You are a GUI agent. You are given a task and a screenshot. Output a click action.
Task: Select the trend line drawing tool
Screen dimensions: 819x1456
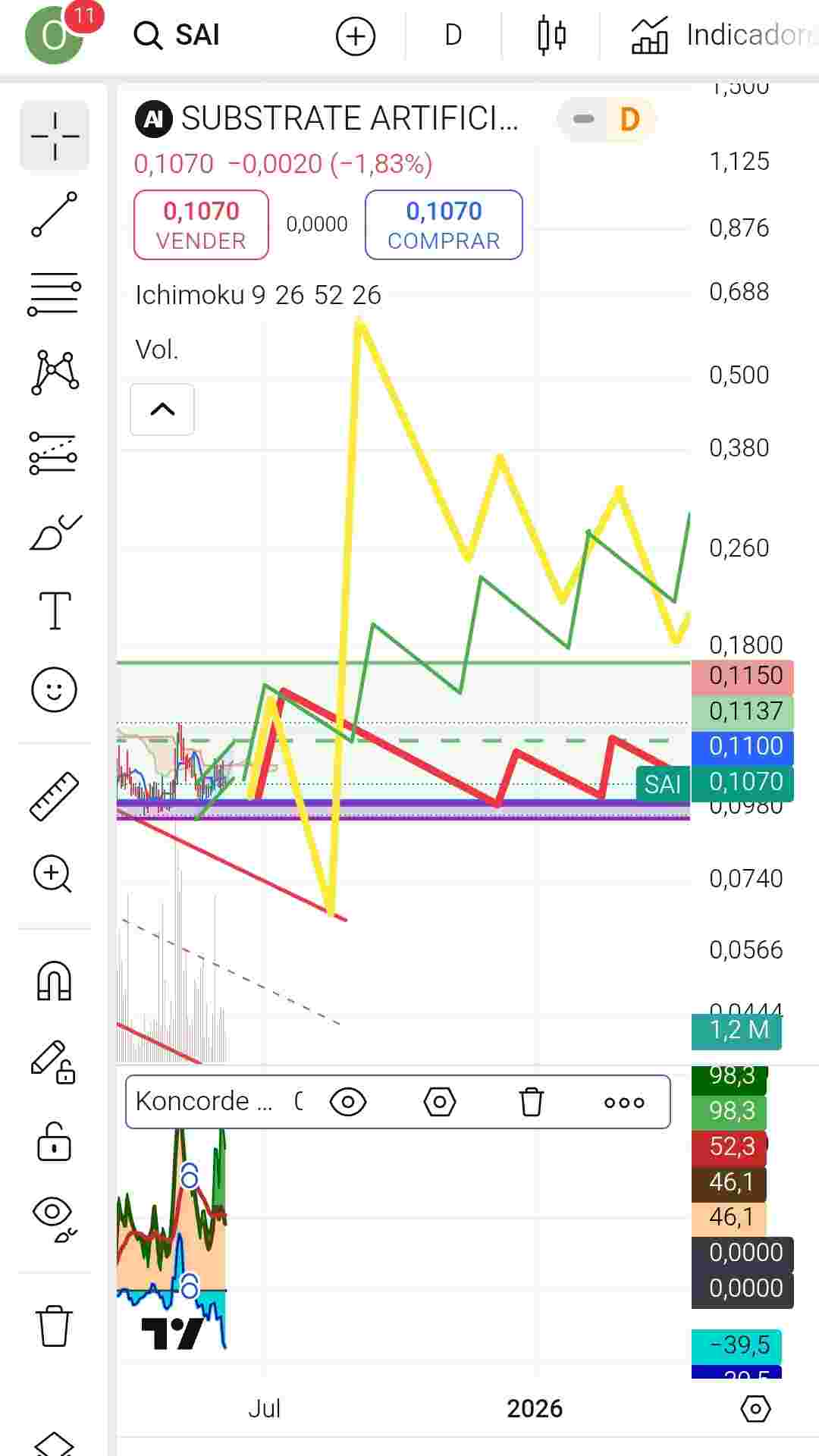pyautogui.click(x=55, y=215)
